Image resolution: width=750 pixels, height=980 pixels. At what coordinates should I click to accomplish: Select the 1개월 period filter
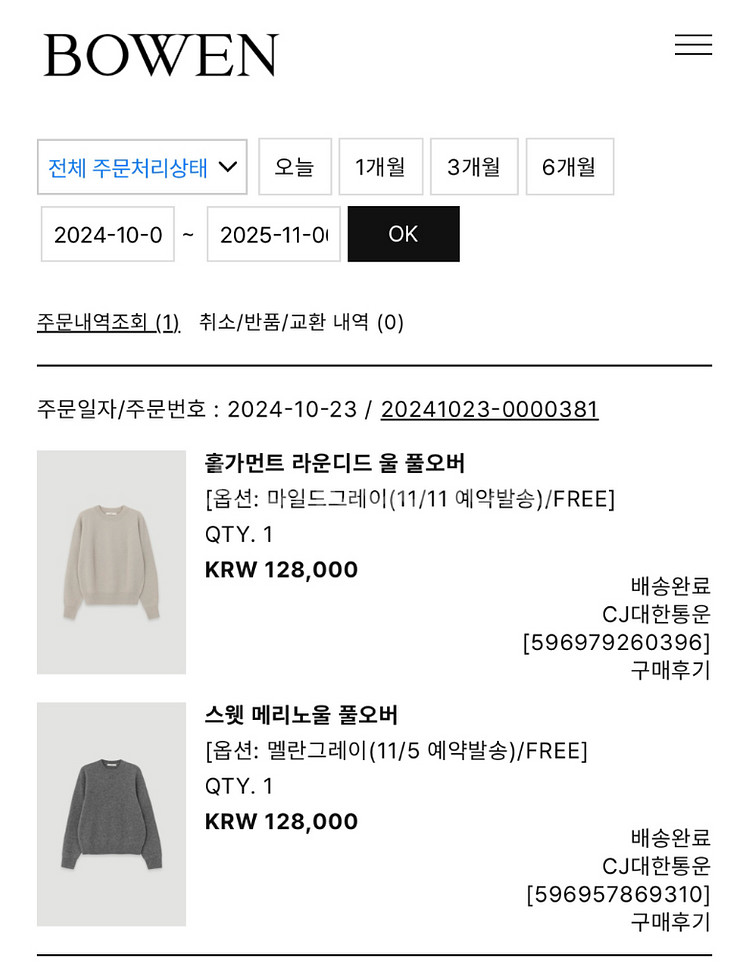pos(381,166)
